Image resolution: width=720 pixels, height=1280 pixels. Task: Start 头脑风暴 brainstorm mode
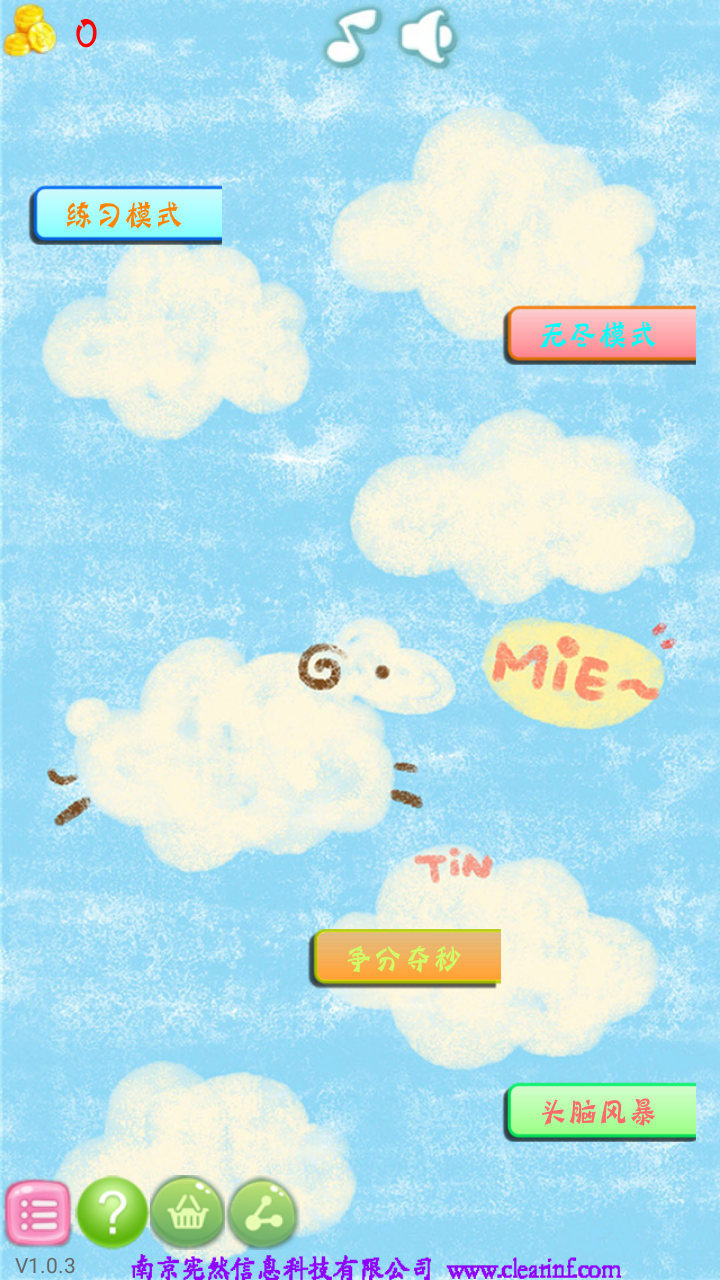[600, 1111]
